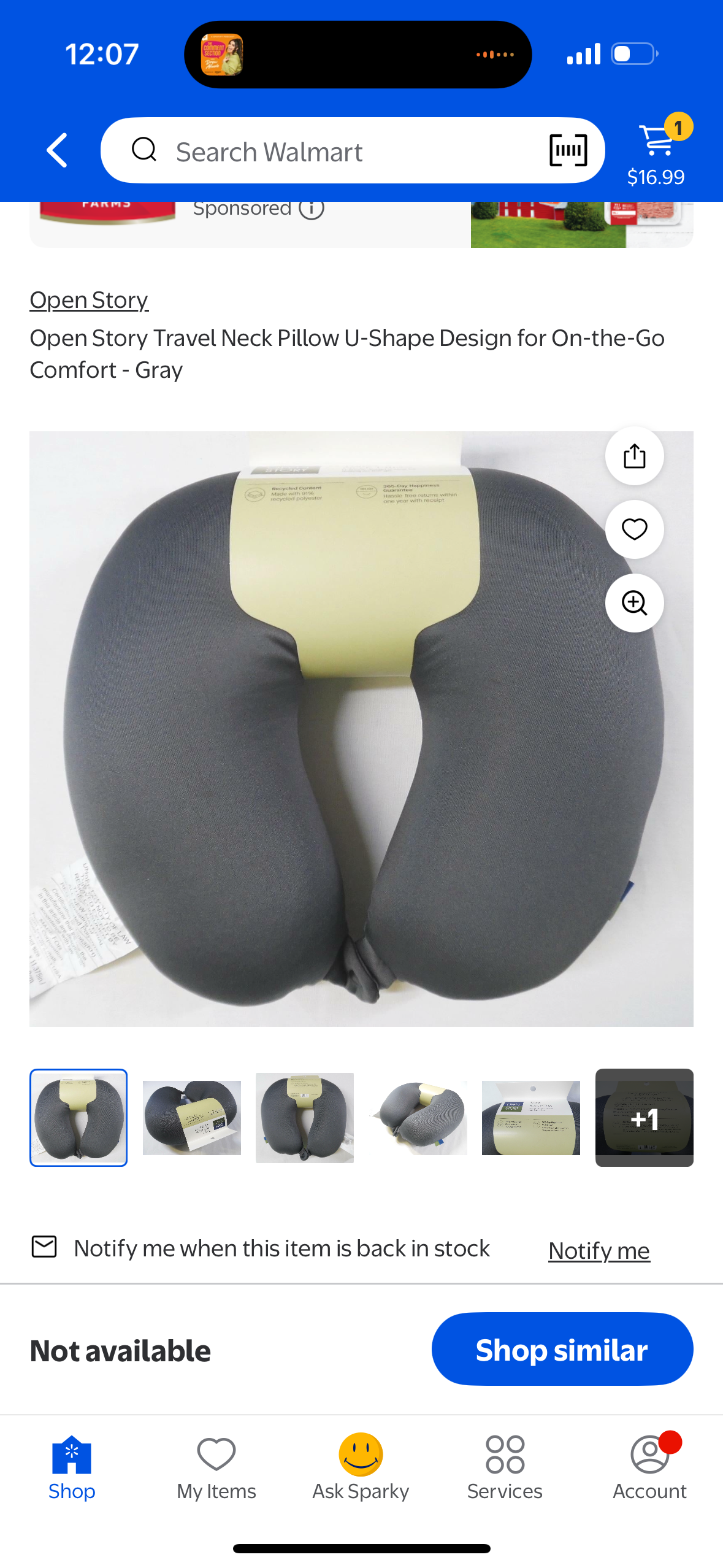Open the Open Story brand link
Screen dimensions: 723x1568
click(x=89, y=300)
